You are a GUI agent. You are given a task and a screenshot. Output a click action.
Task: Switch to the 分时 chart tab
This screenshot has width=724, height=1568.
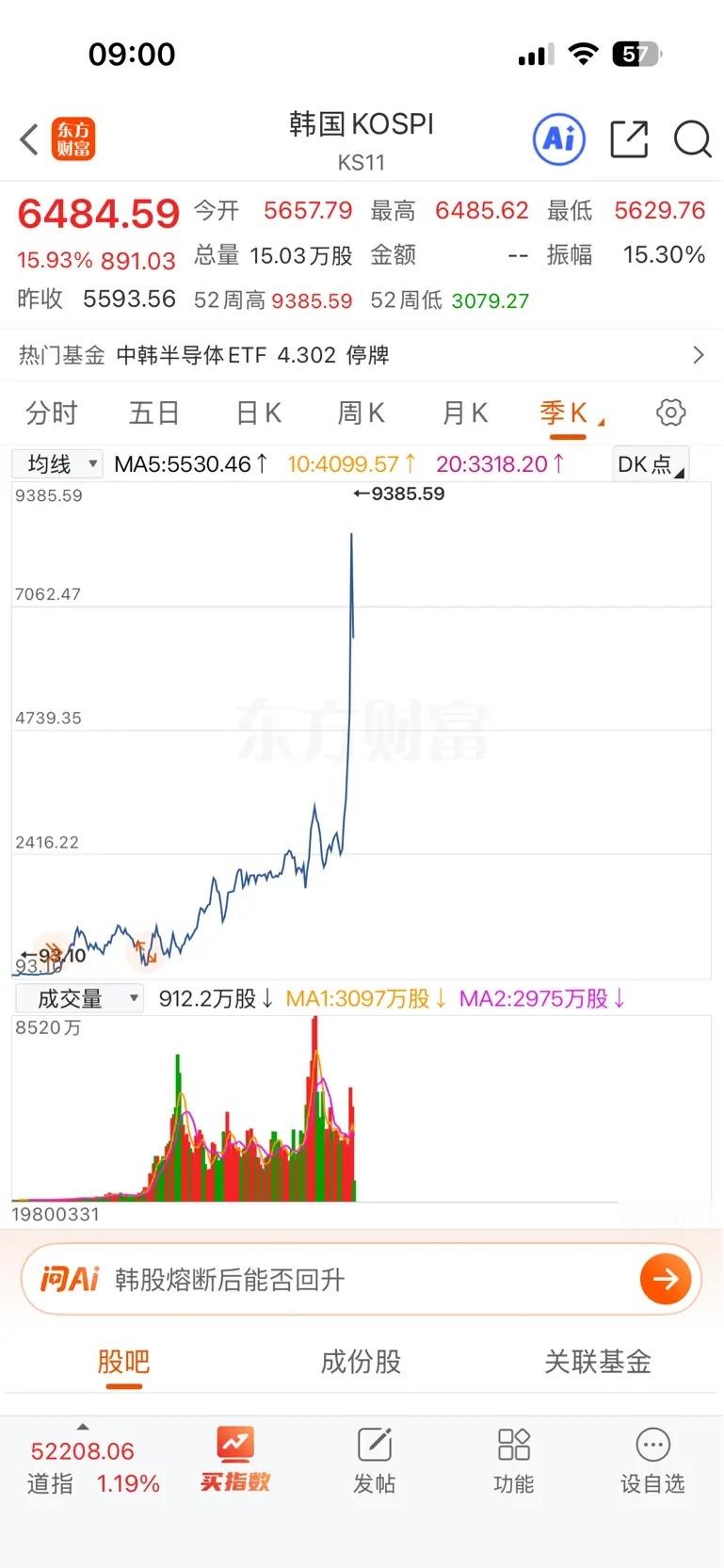[52, 412]
